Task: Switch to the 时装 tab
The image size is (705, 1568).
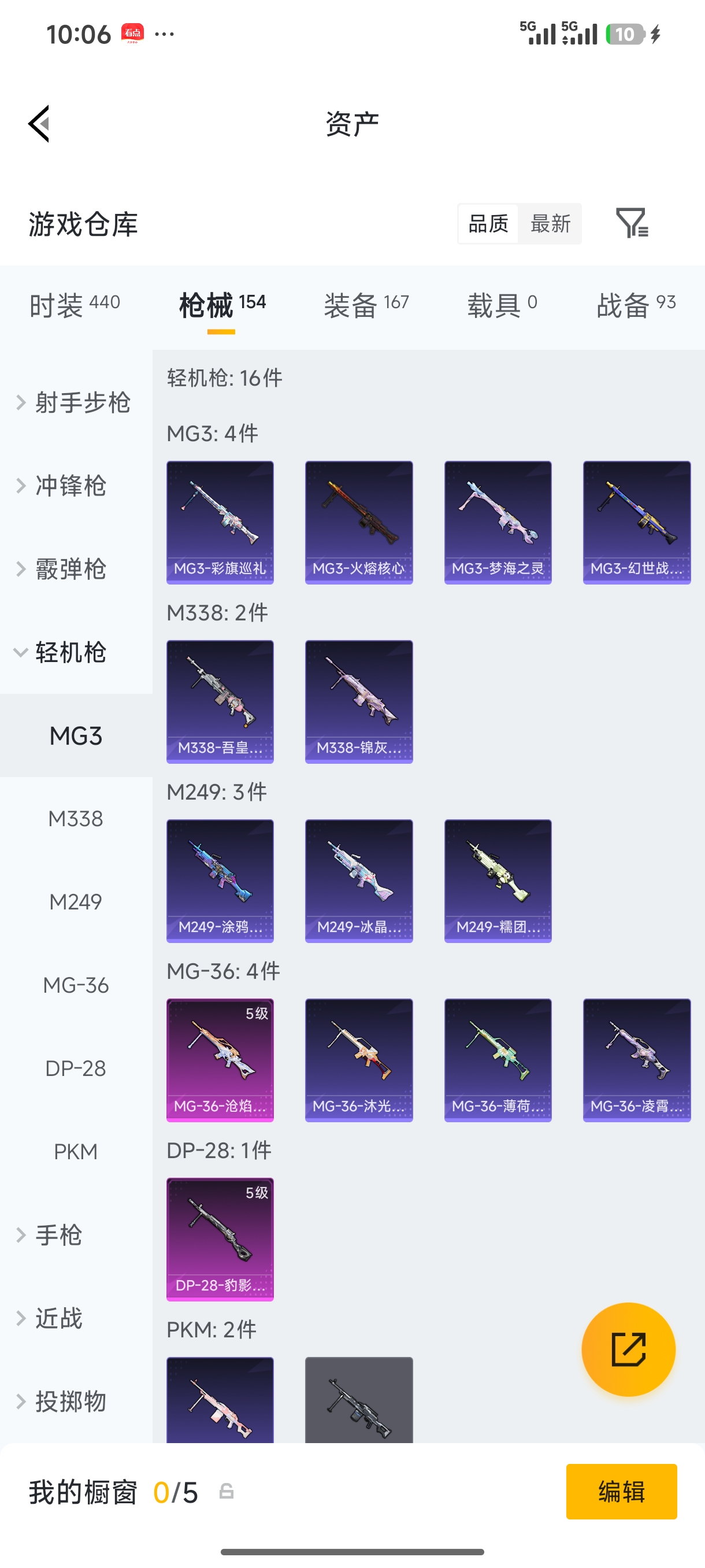Action: click(75, 304)
